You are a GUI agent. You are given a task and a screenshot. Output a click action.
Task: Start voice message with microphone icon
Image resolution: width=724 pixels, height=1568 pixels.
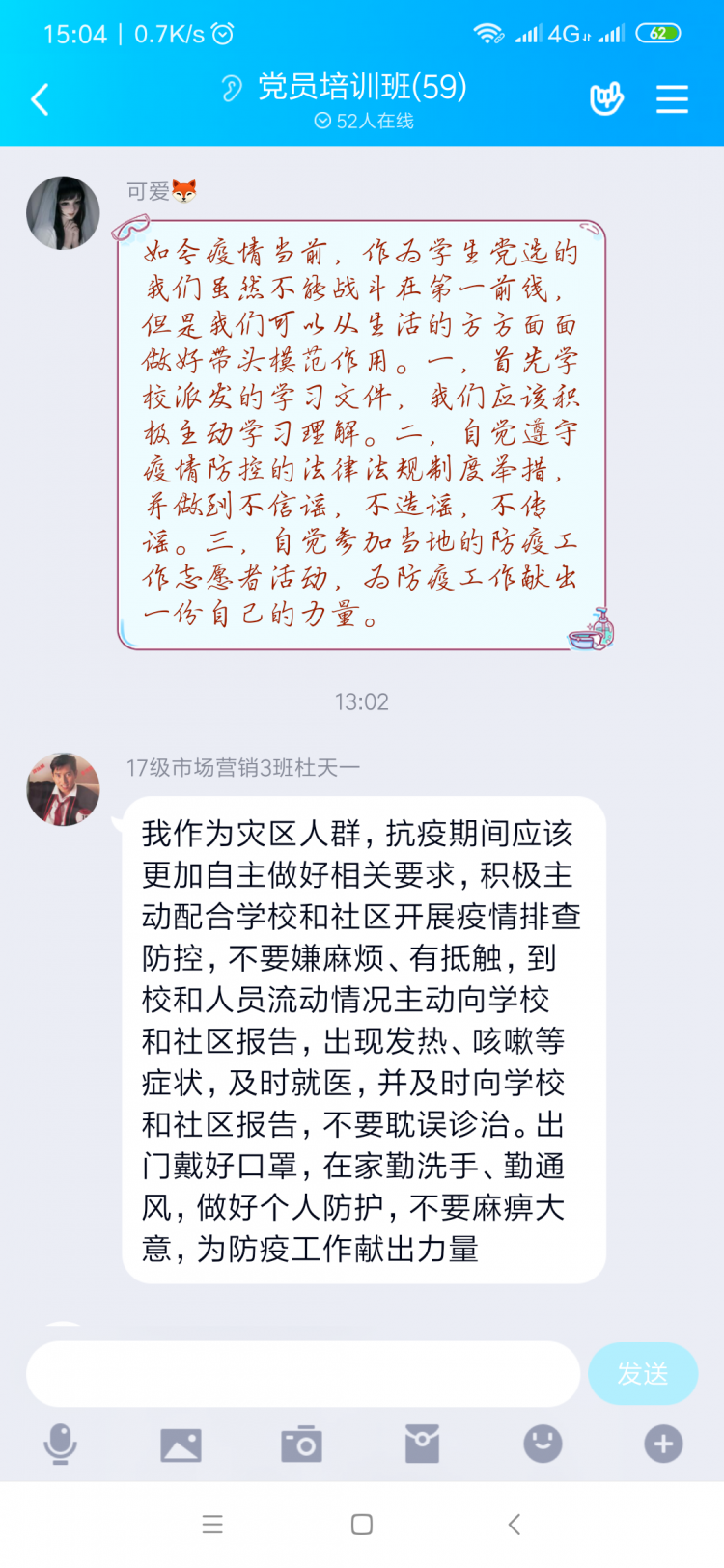click(x=60, y=1444)
